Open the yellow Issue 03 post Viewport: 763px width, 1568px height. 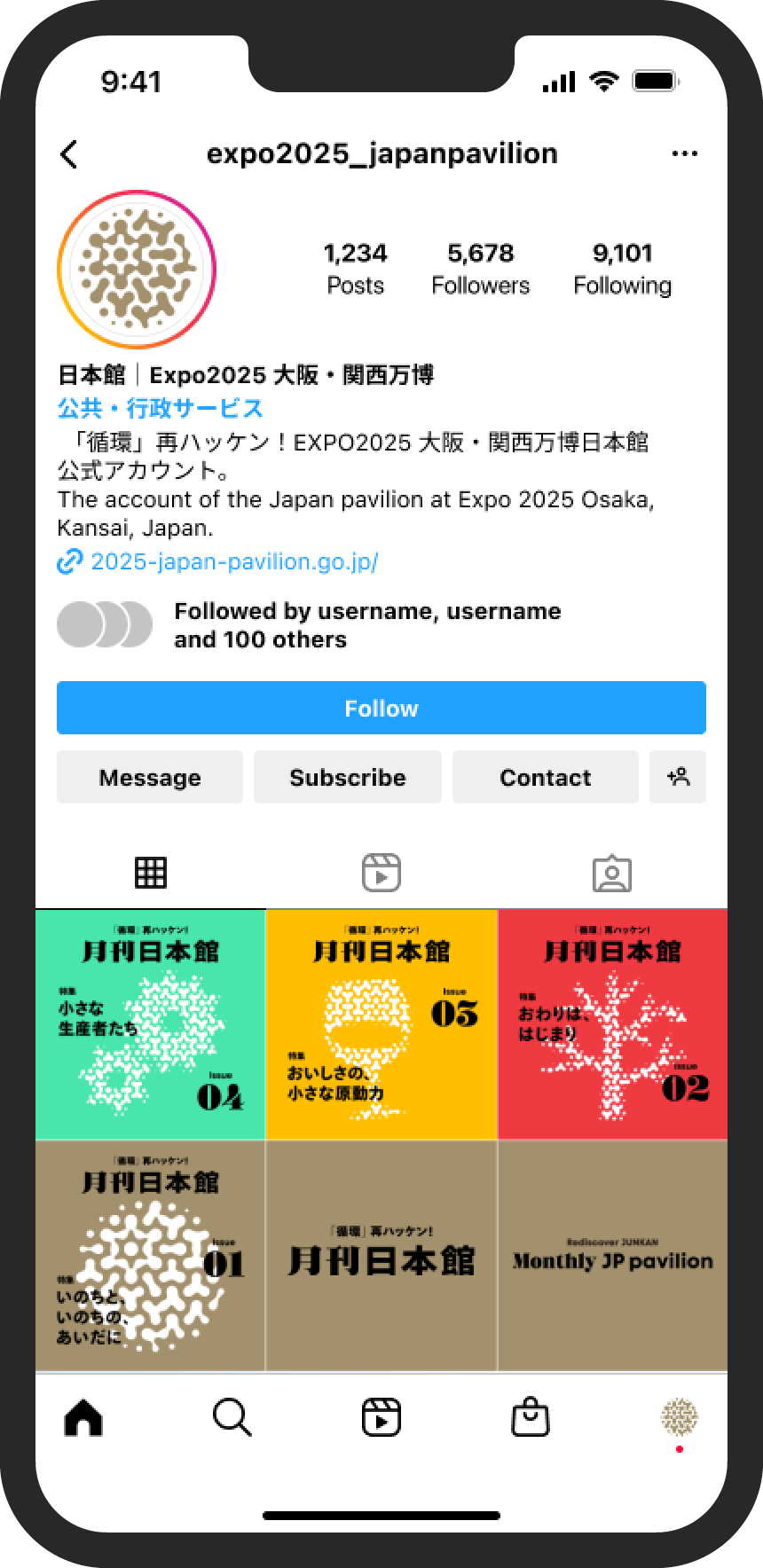tap(381, 1024)
